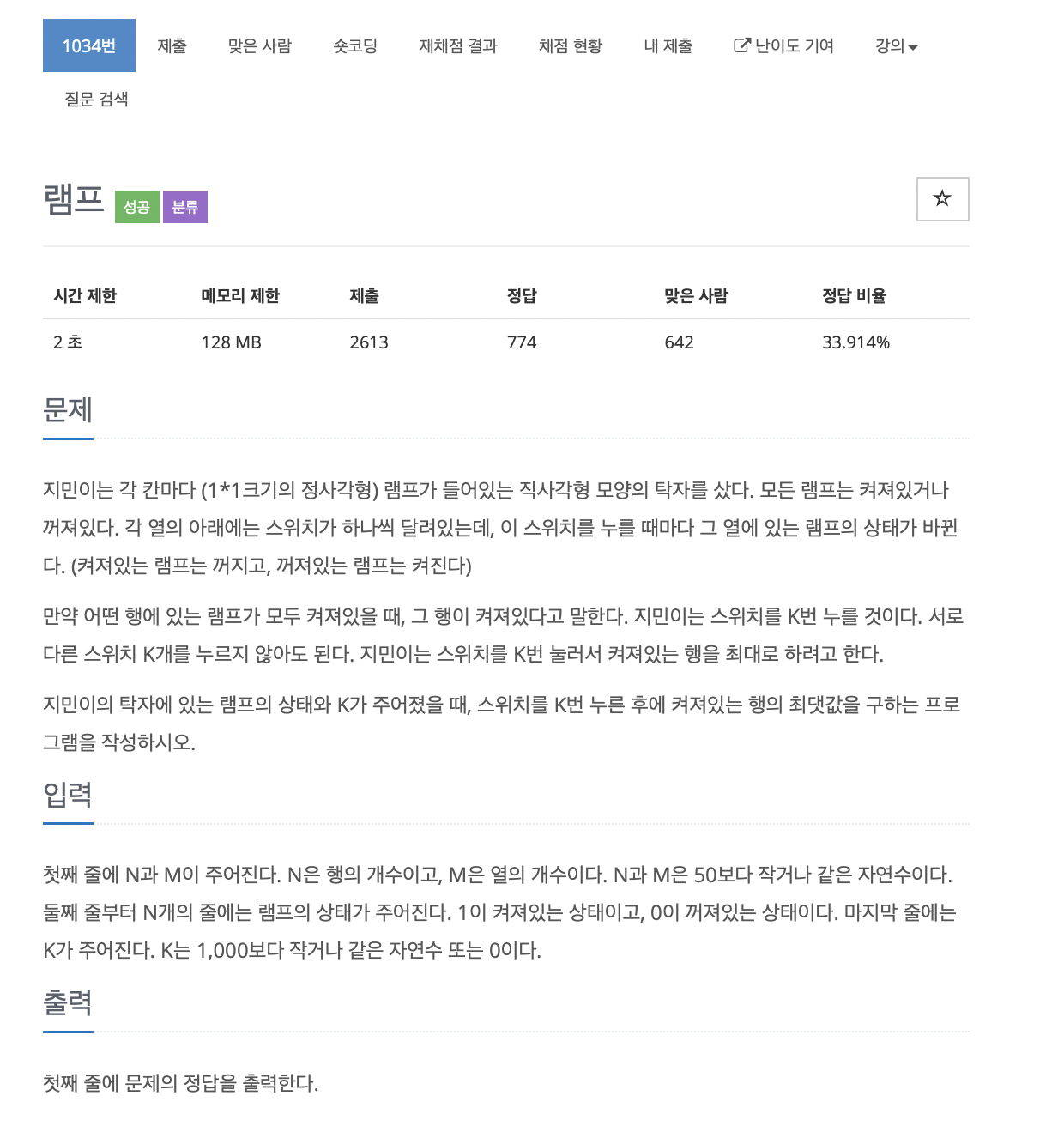Switch to the 맞은 사람 tab

tap(259, 45)
